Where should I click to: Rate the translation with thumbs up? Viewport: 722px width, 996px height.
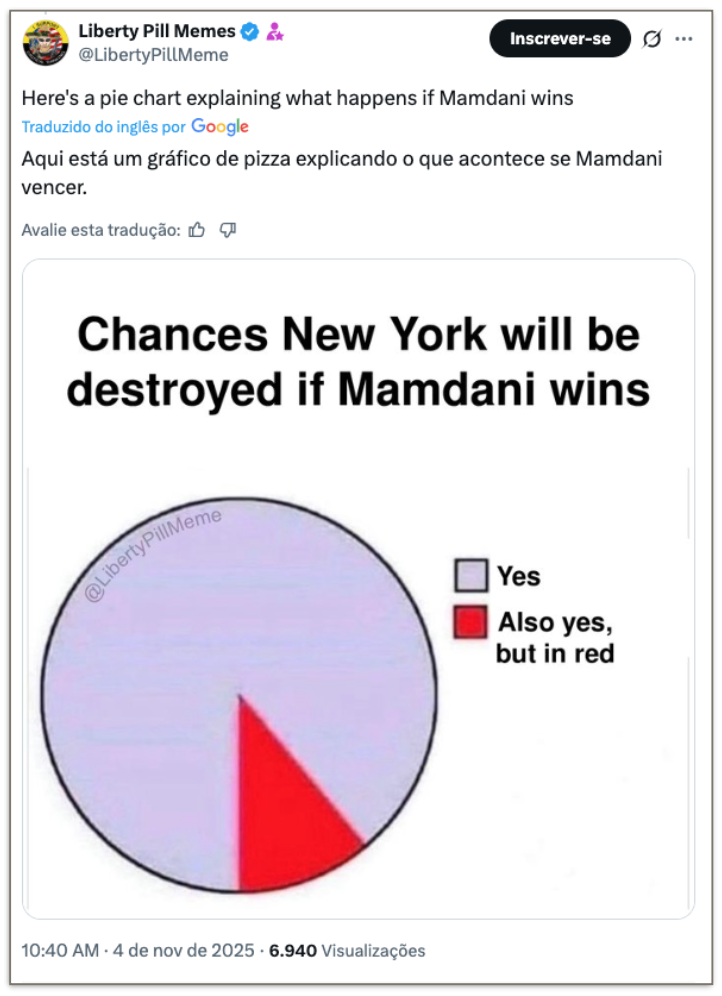coord(197,230)
